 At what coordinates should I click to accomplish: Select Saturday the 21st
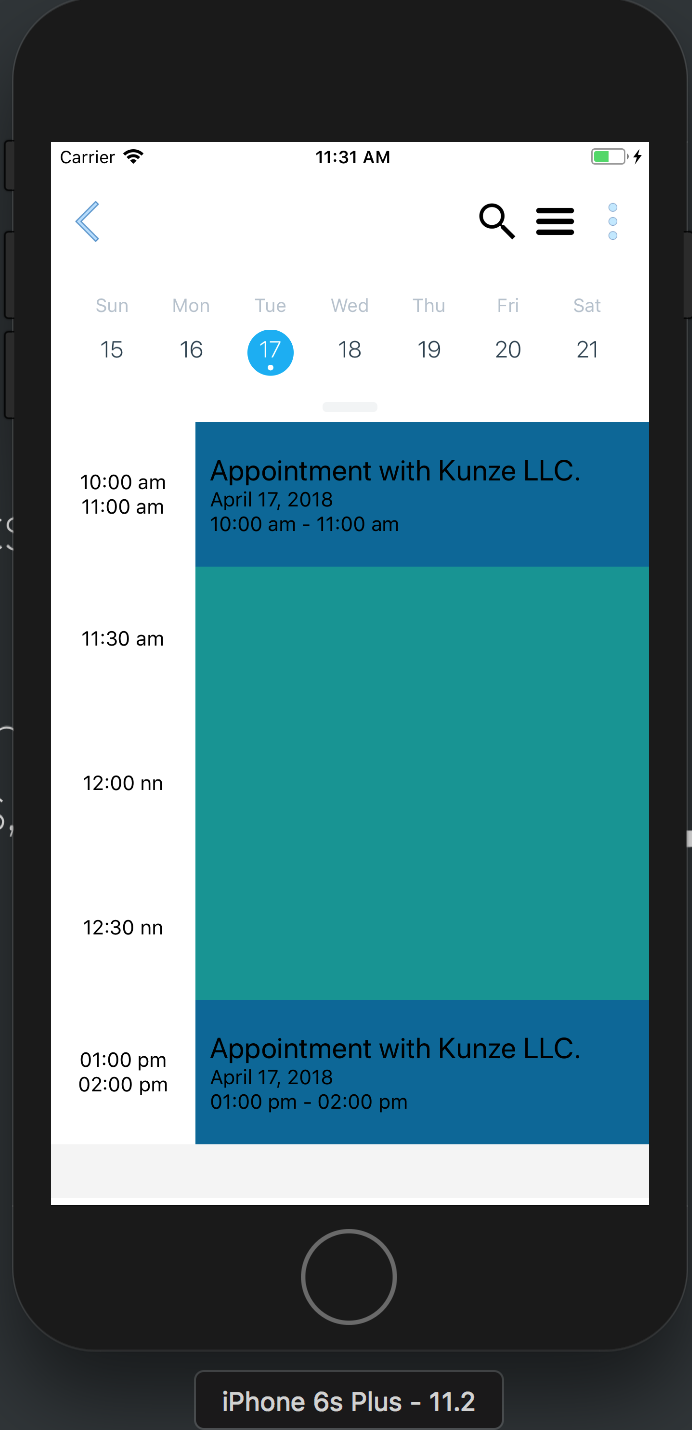(587, 349)
